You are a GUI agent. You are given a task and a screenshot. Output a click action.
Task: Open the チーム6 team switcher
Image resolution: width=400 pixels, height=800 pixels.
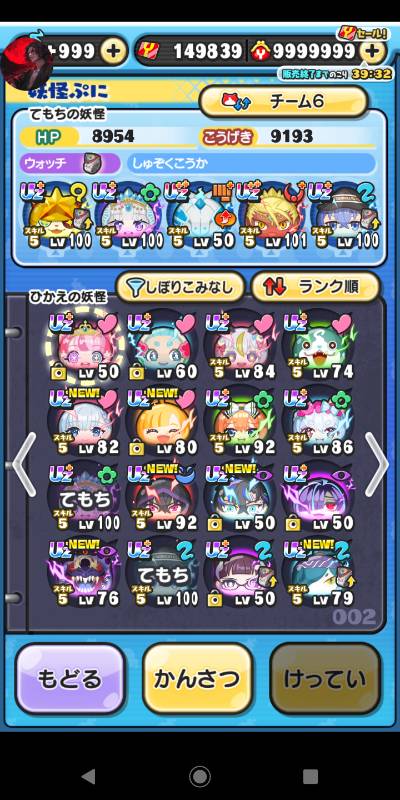[x=283, y=102]
